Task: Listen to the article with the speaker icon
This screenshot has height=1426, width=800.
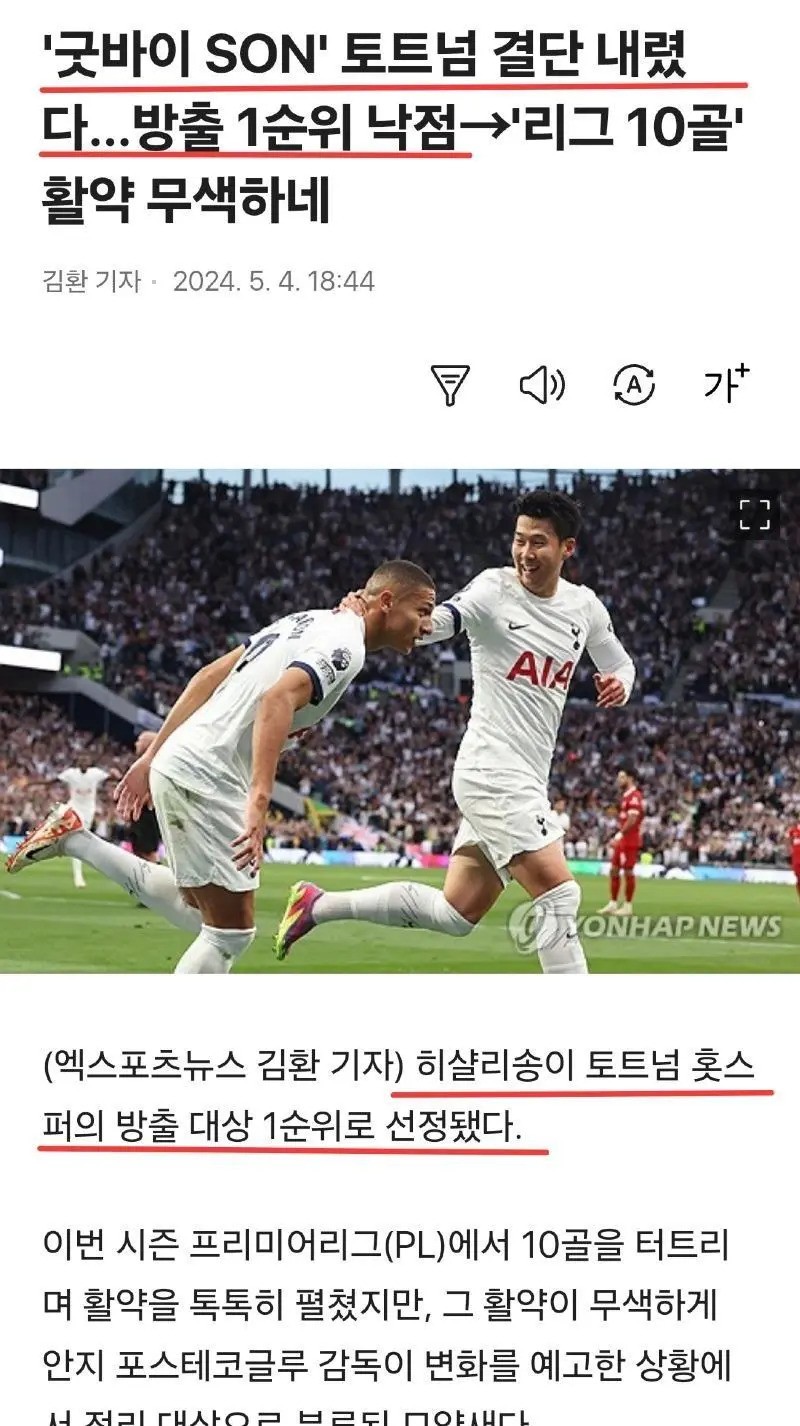Action: pyautogui.click(x=542, y=384)
